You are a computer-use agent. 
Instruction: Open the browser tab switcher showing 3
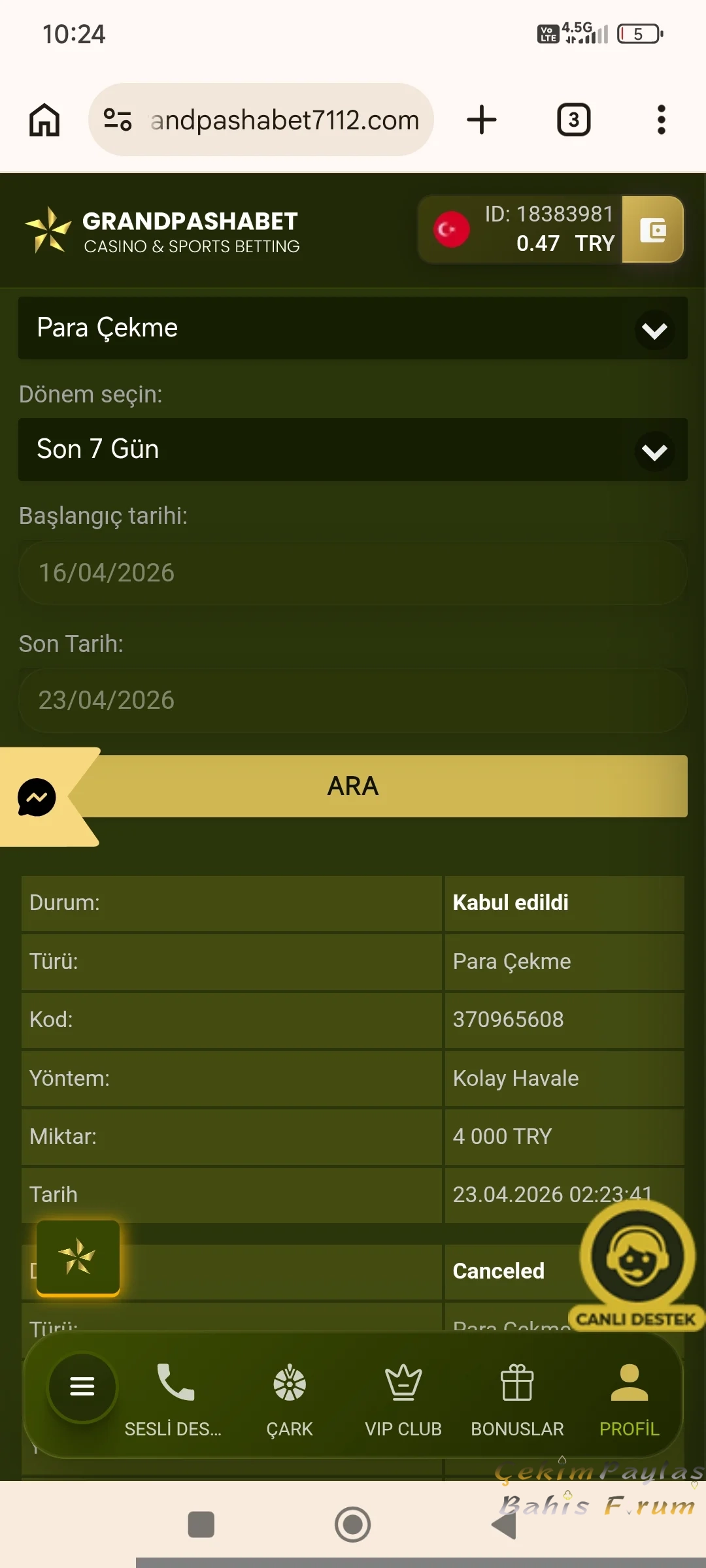pos(573,120)
